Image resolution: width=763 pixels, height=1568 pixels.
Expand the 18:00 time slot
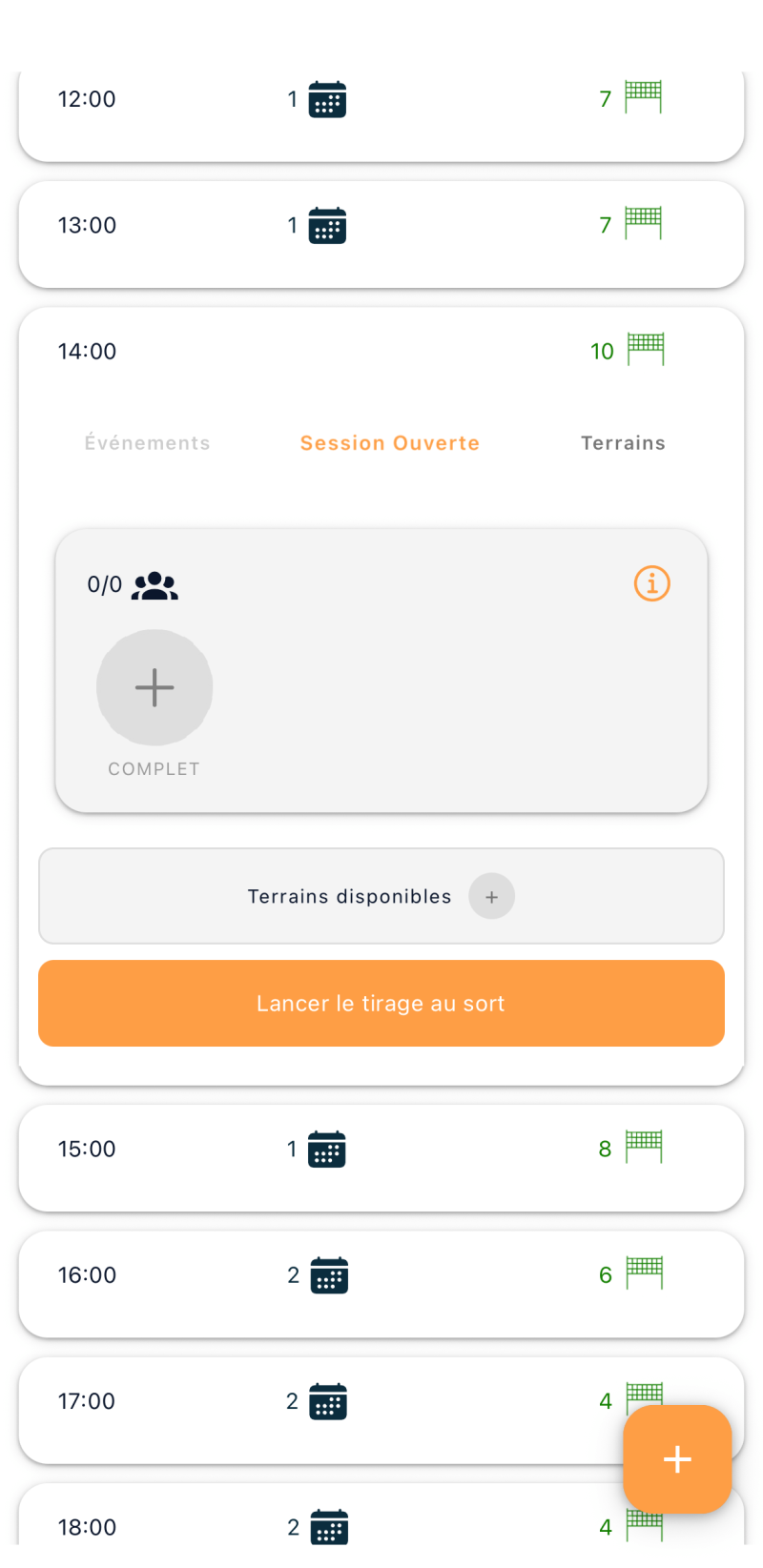point(381,1526)
